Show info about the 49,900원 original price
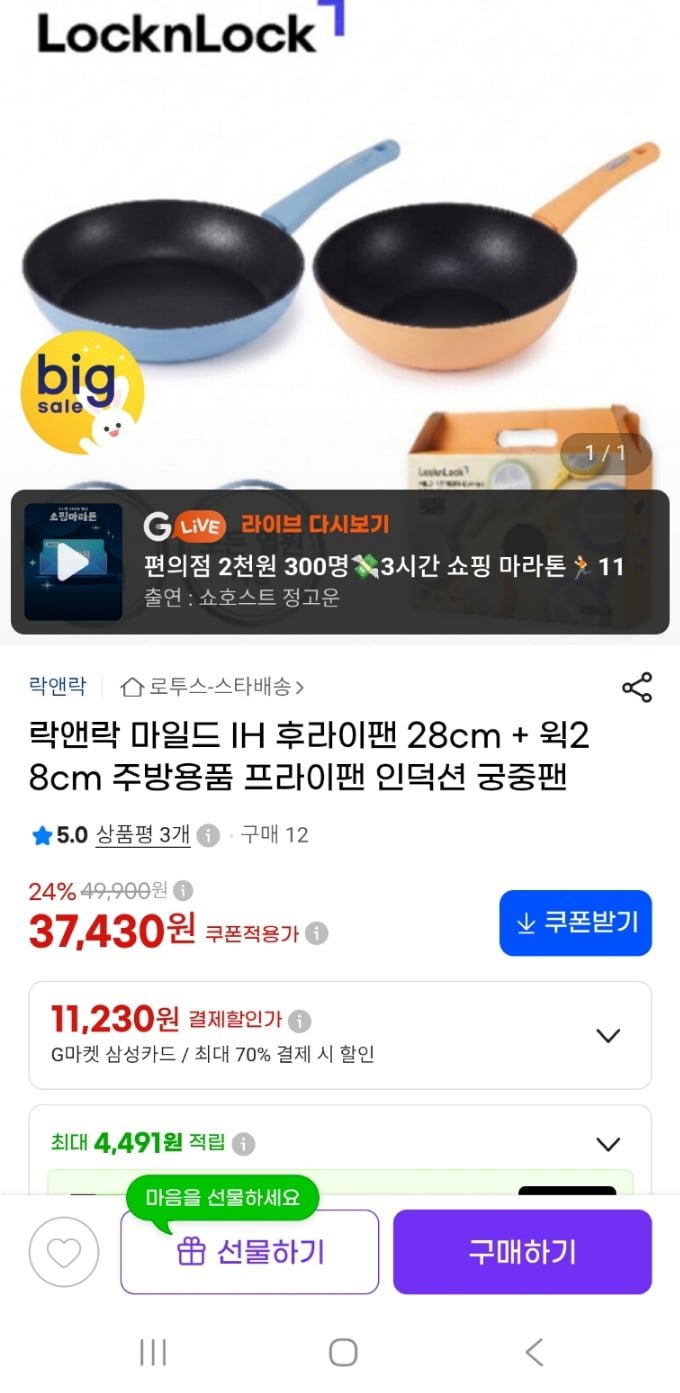Screen dimensions: 680x1393 click(183, 891)
